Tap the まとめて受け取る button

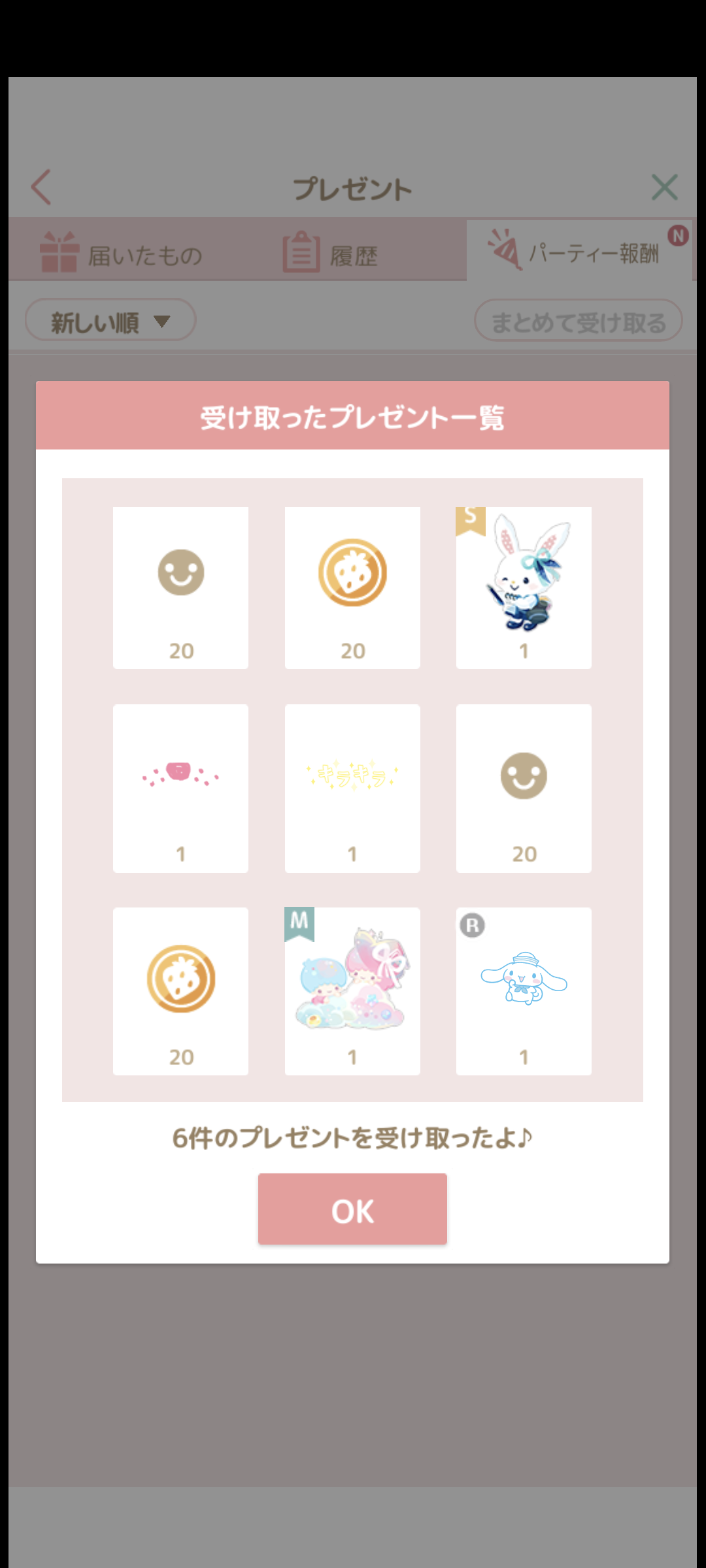tap(579, 321)
